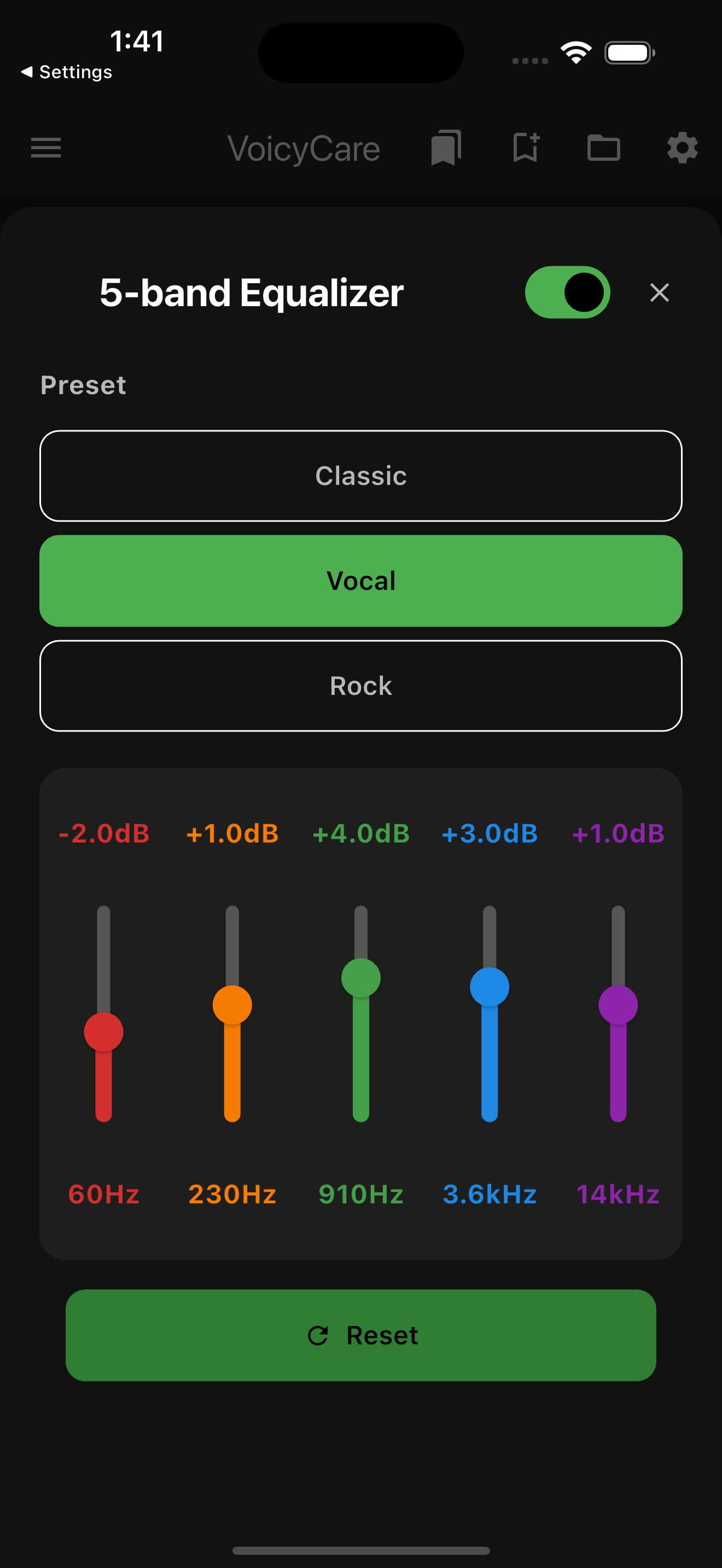Image resolution: width=722 pixels, height=1568 pixels.
Task: Open the saved bookmarks list
Action: 445,148
